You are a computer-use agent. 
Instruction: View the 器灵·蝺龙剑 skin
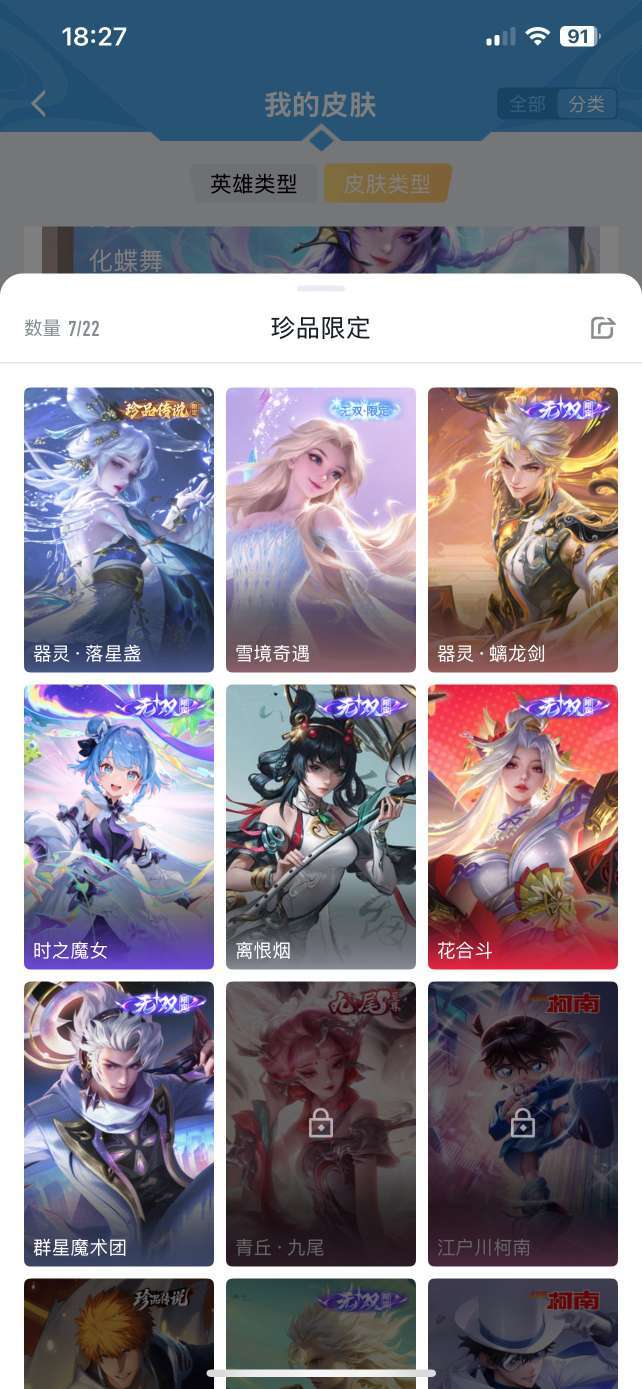523,530
